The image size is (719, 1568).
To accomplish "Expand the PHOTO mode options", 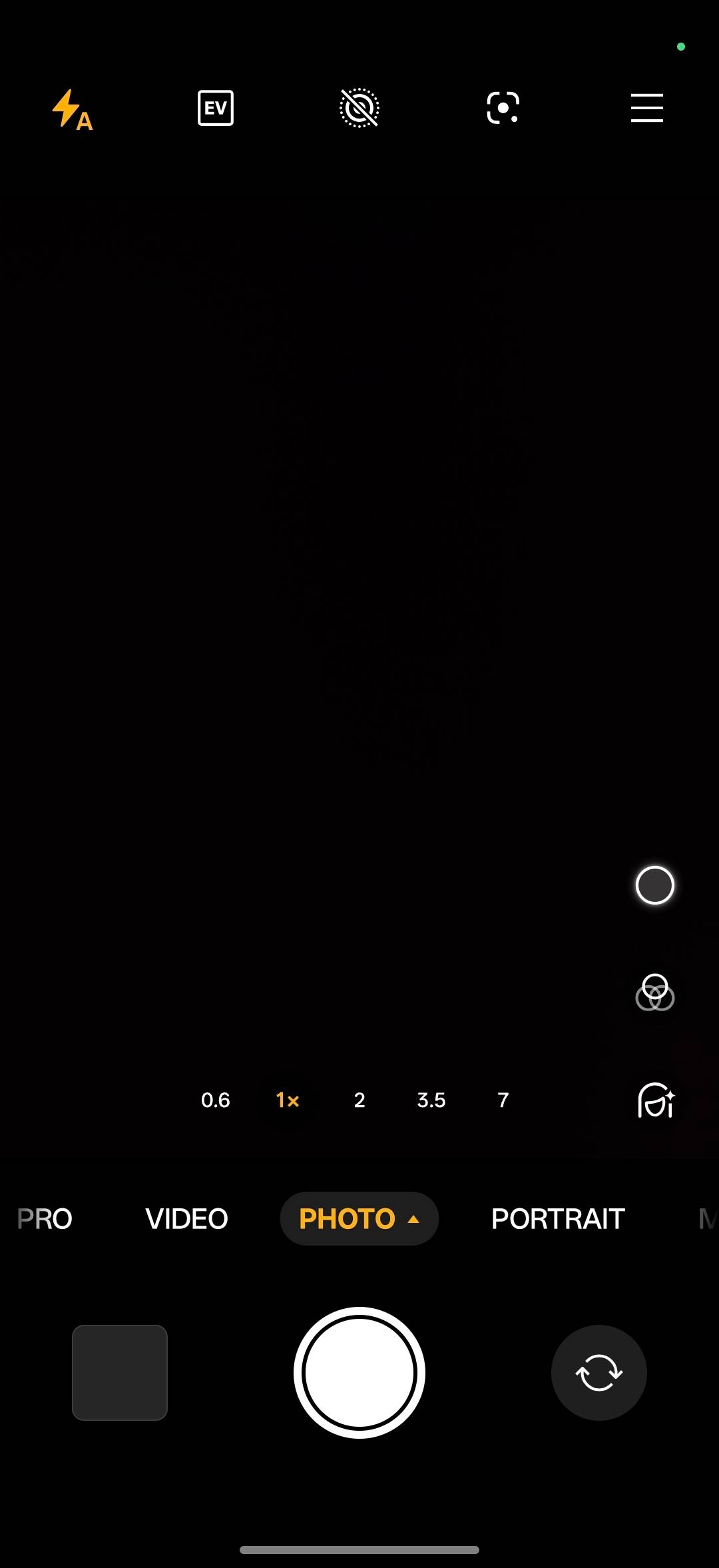I will 359,1219.
